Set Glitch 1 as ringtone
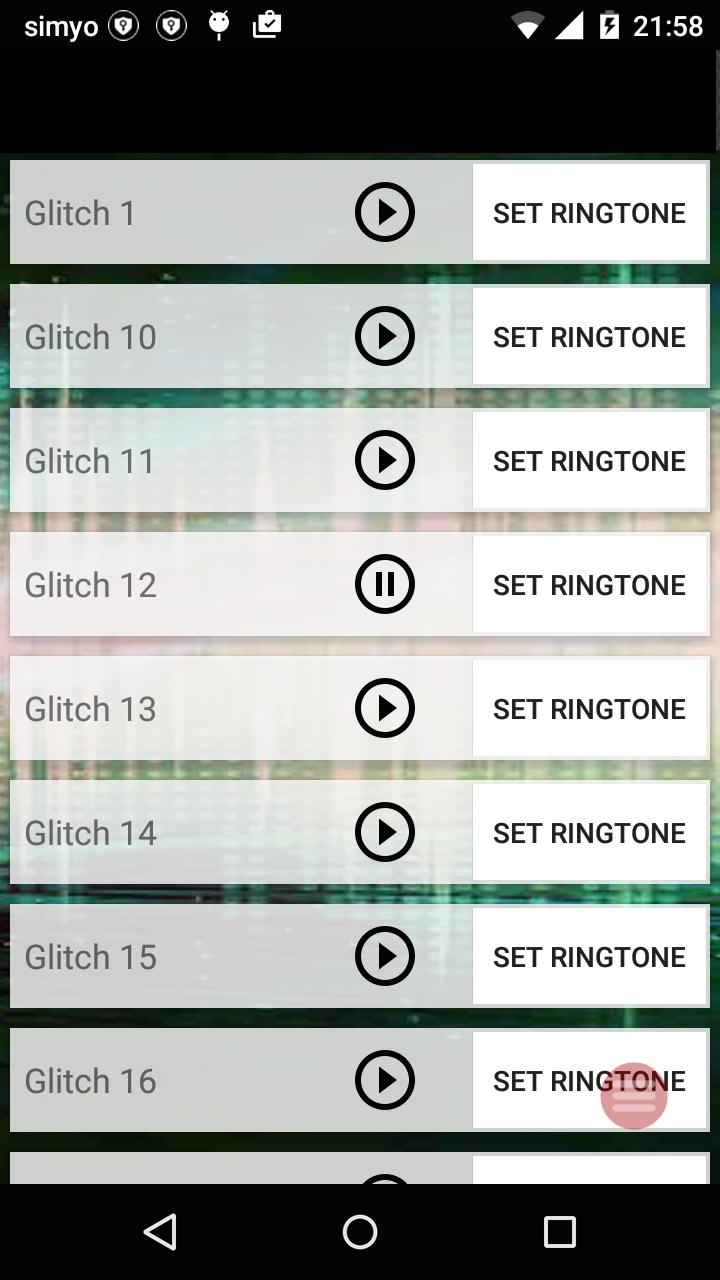The width and height of the screenshot is (720, 1280). point(589,213)
